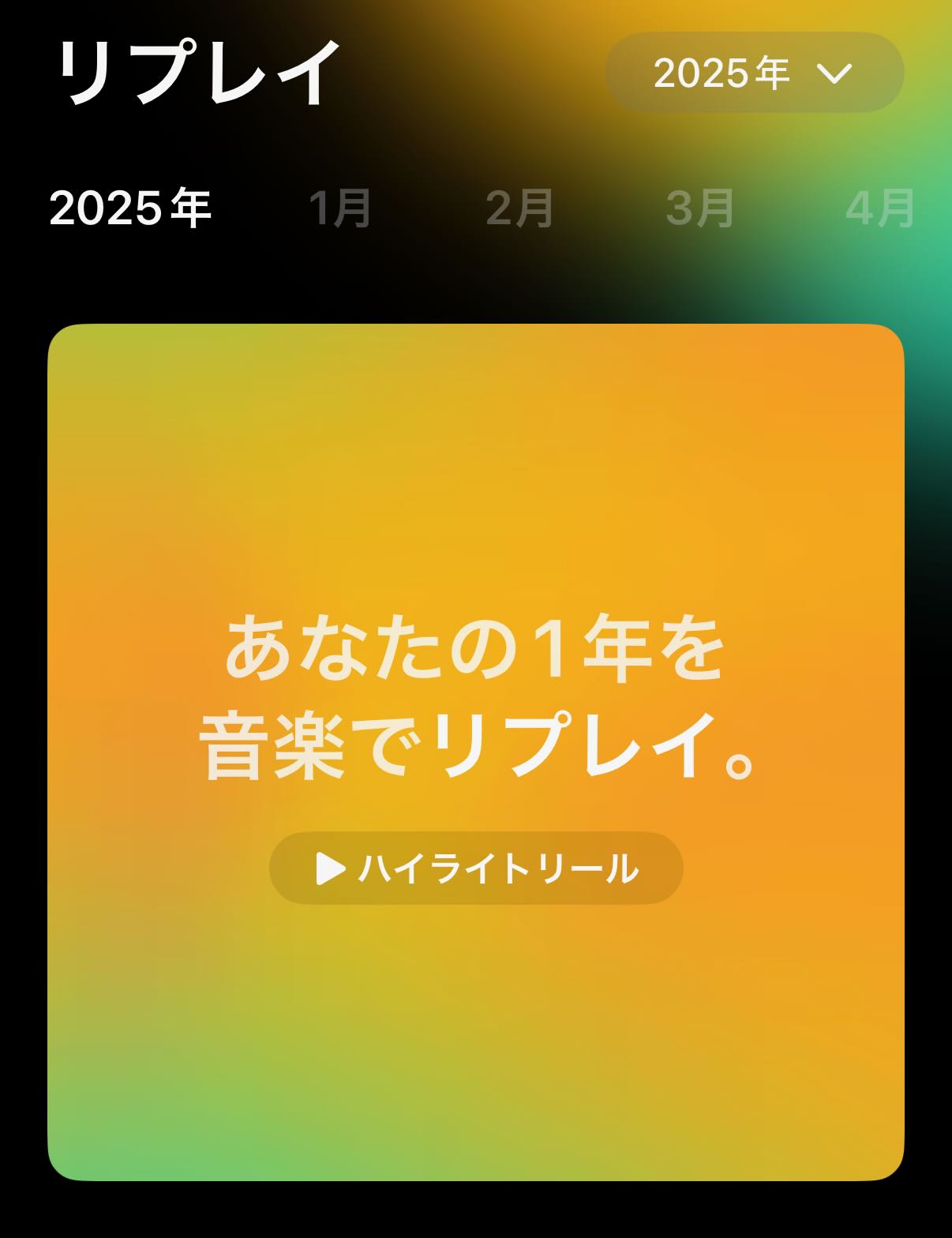Switch to the 3月 tab
This screenshot has width=952, height=1238.
[x=700, y=208]
